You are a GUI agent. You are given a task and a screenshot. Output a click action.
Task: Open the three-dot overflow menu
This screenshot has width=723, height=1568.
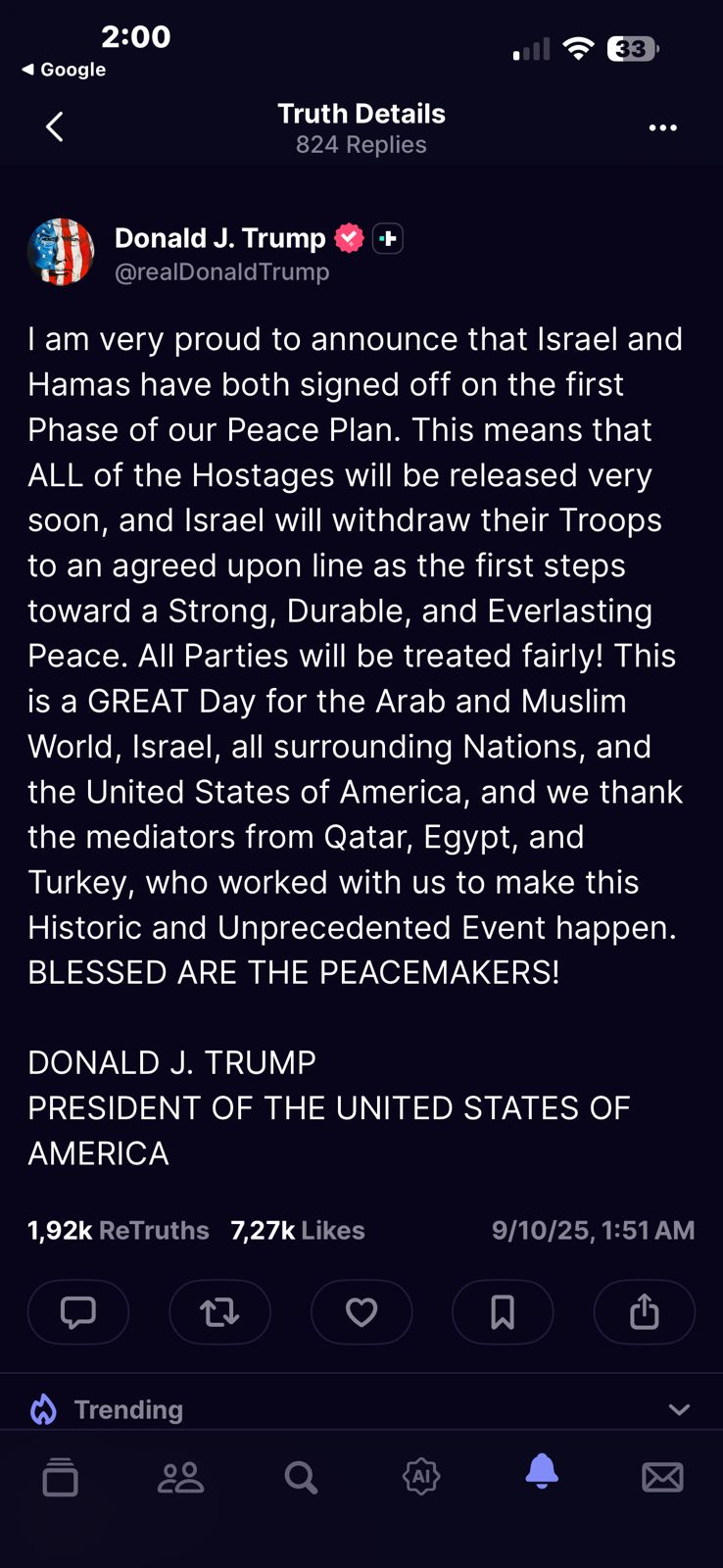point(662,127)
